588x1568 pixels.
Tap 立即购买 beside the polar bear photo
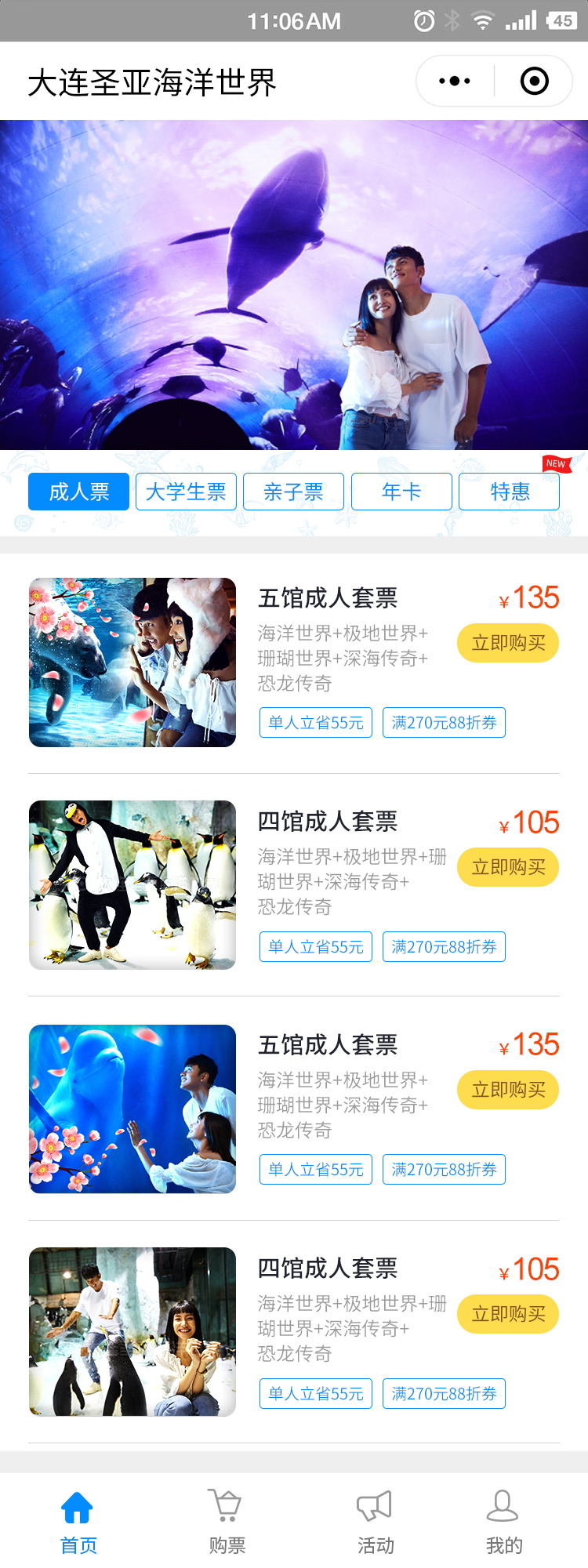tap(508, 643)
